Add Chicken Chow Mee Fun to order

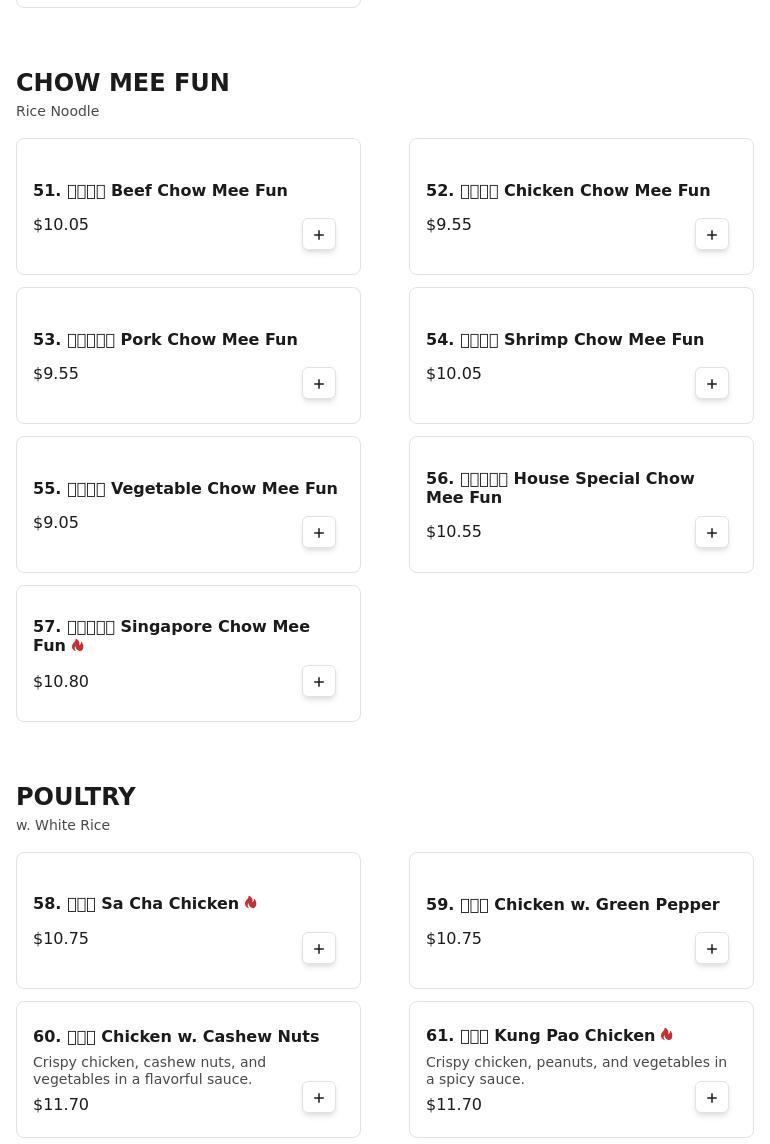tap(712, 234)
